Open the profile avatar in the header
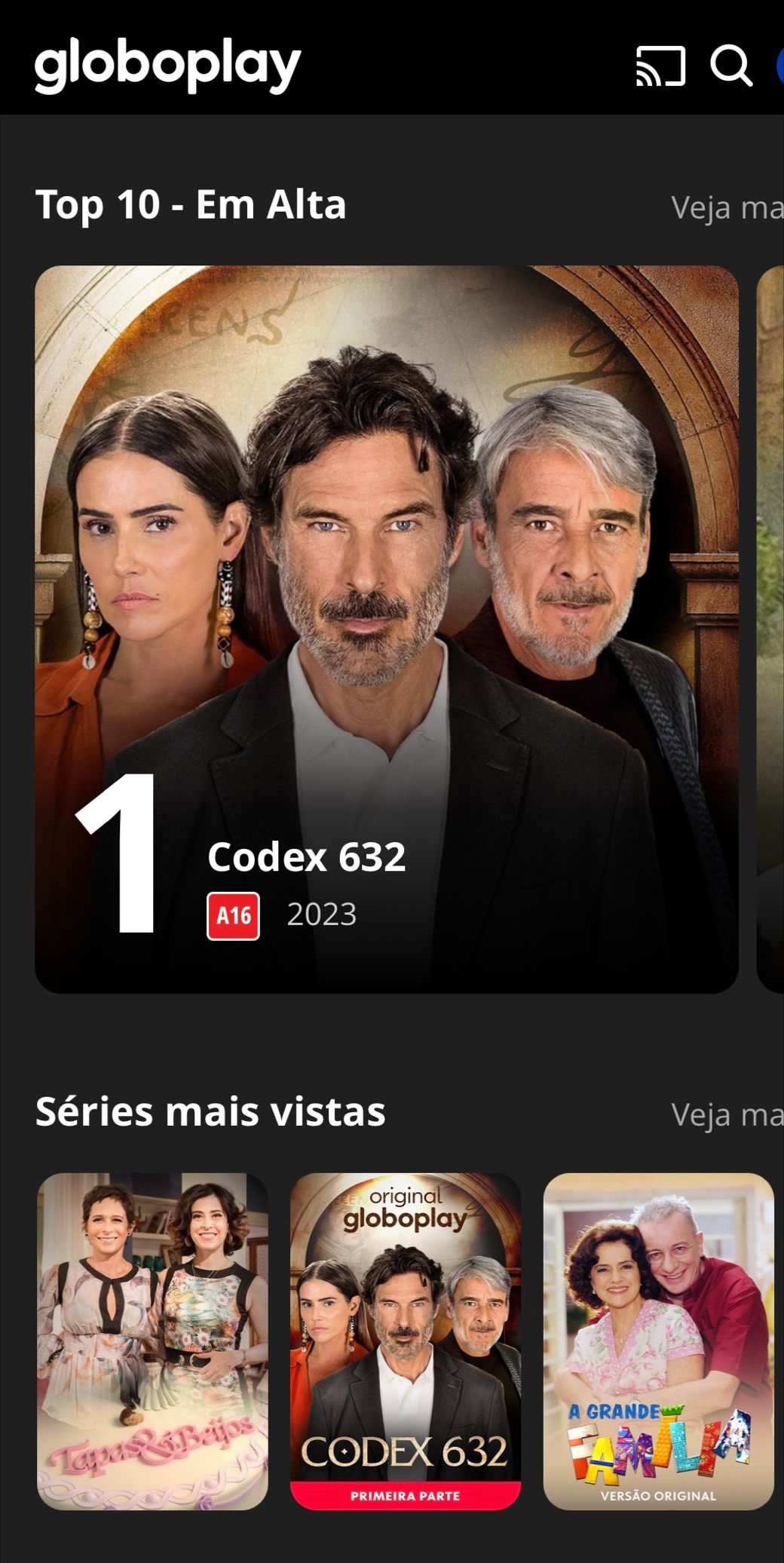Image resolution: width=784 pixels, height=1563 pixels. 779,66
